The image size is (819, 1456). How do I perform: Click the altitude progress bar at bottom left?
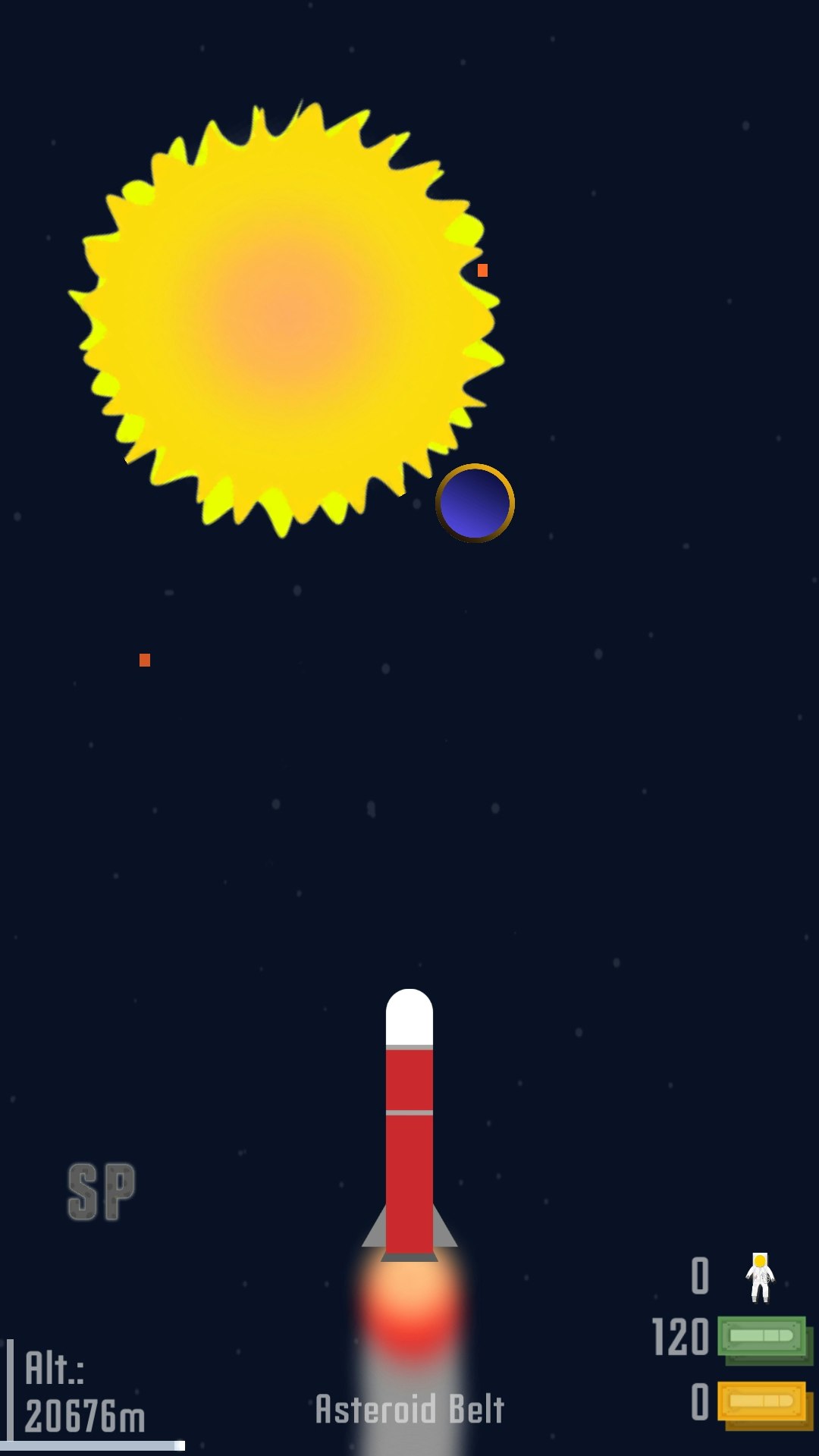click(91, 1445)
